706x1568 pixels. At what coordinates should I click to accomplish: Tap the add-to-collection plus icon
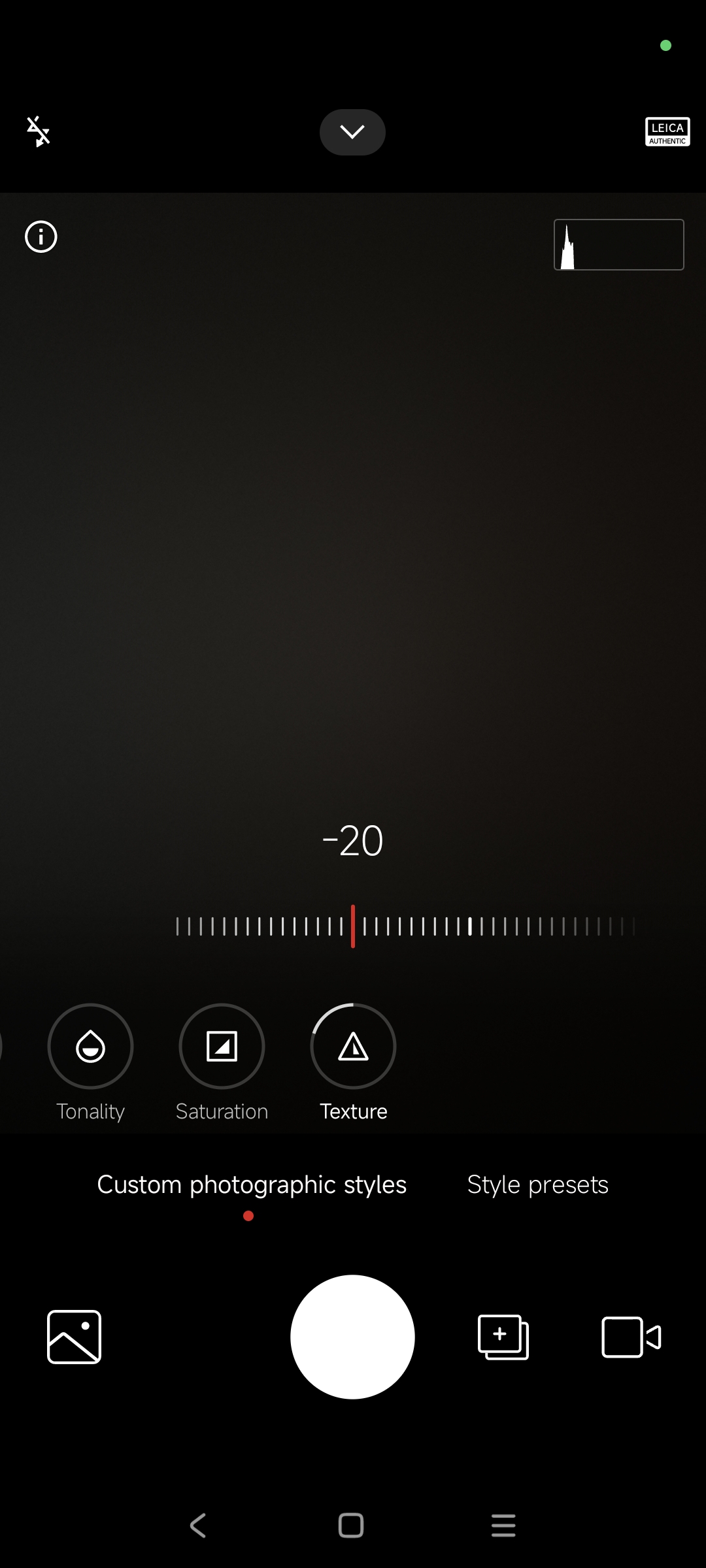[503, 1337]
